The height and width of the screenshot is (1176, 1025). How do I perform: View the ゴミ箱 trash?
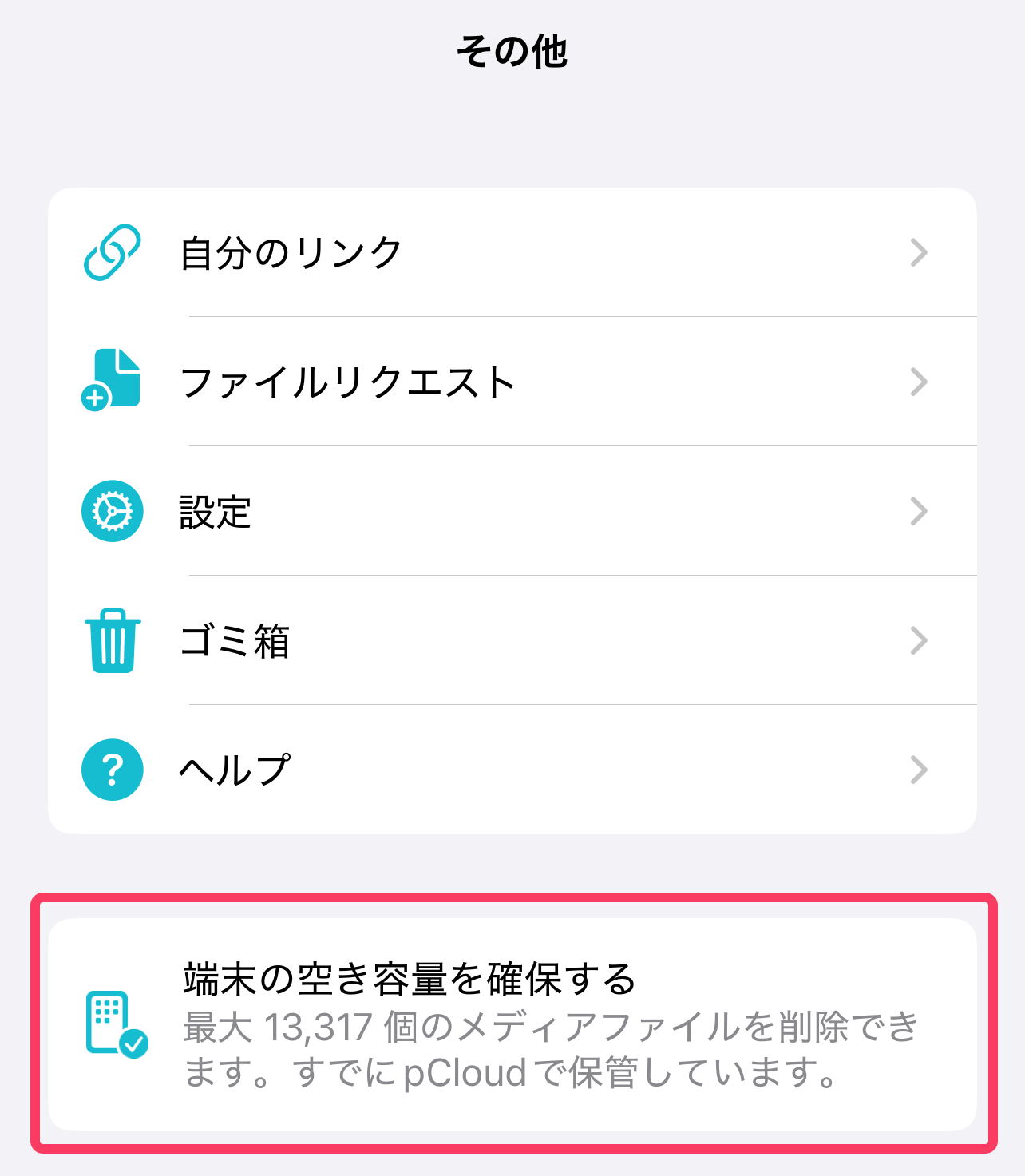511,641
